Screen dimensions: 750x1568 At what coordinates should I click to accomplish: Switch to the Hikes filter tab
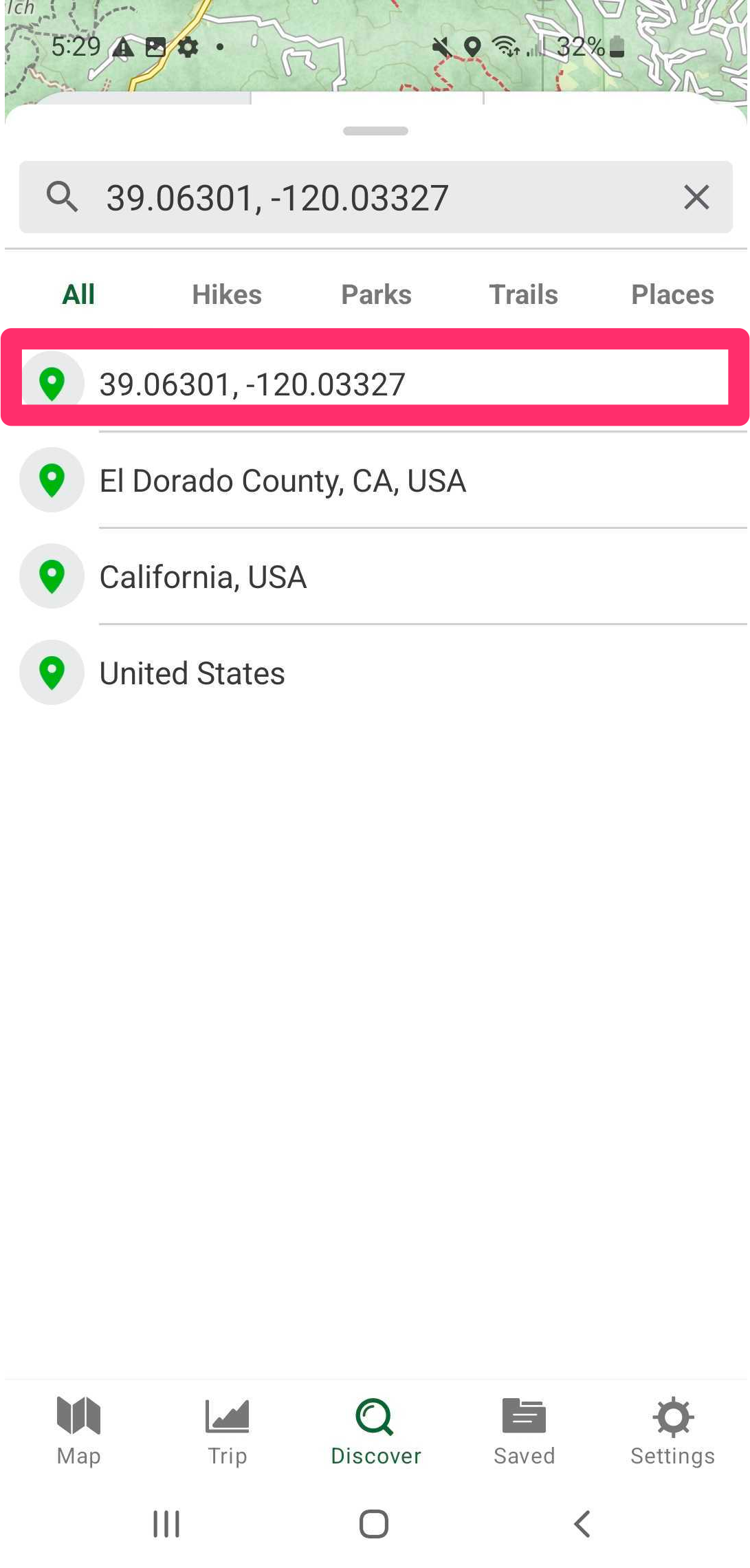tap(227, 294)
